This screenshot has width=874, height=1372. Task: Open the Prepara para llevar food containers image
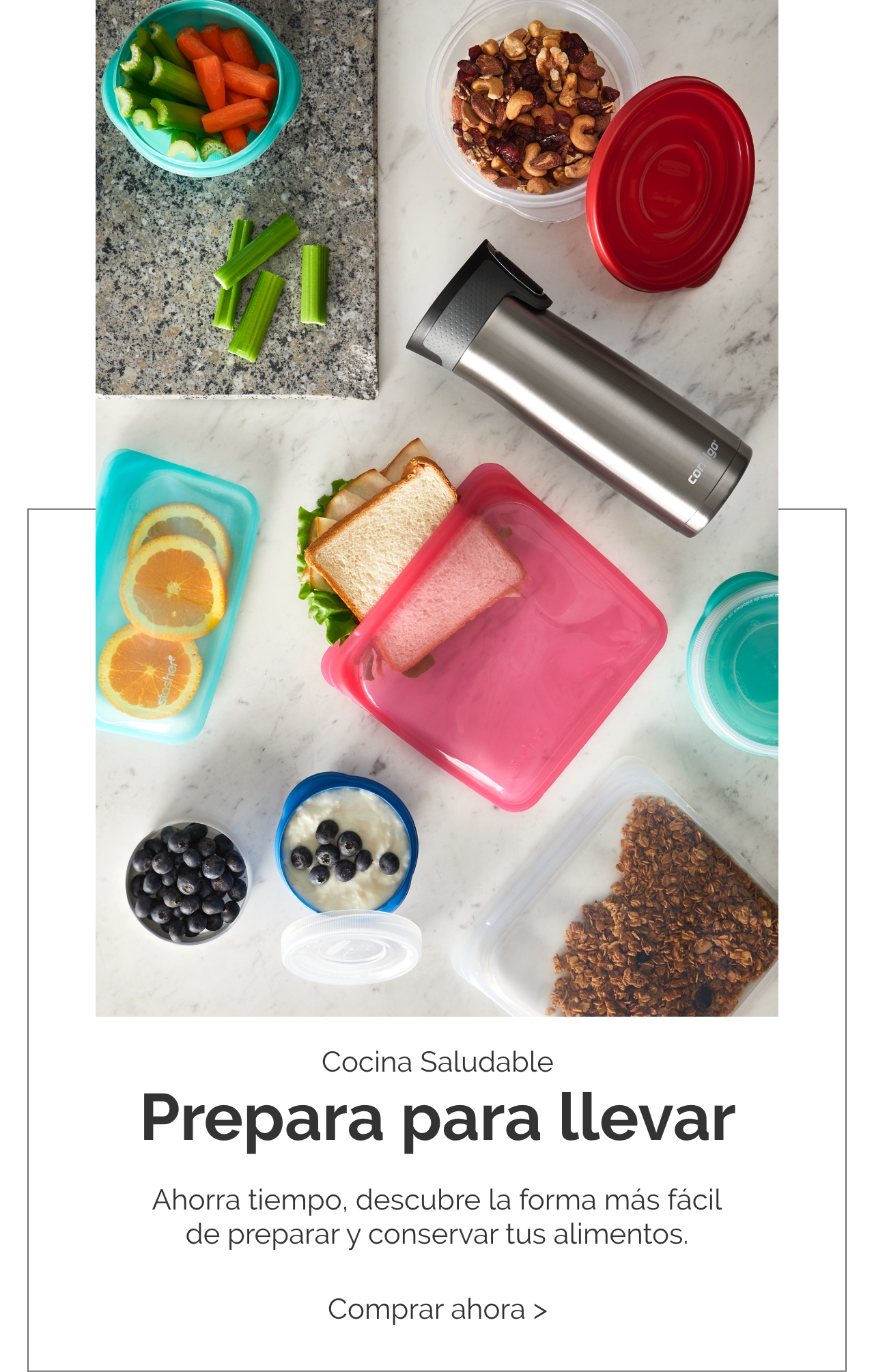(437, 508)
